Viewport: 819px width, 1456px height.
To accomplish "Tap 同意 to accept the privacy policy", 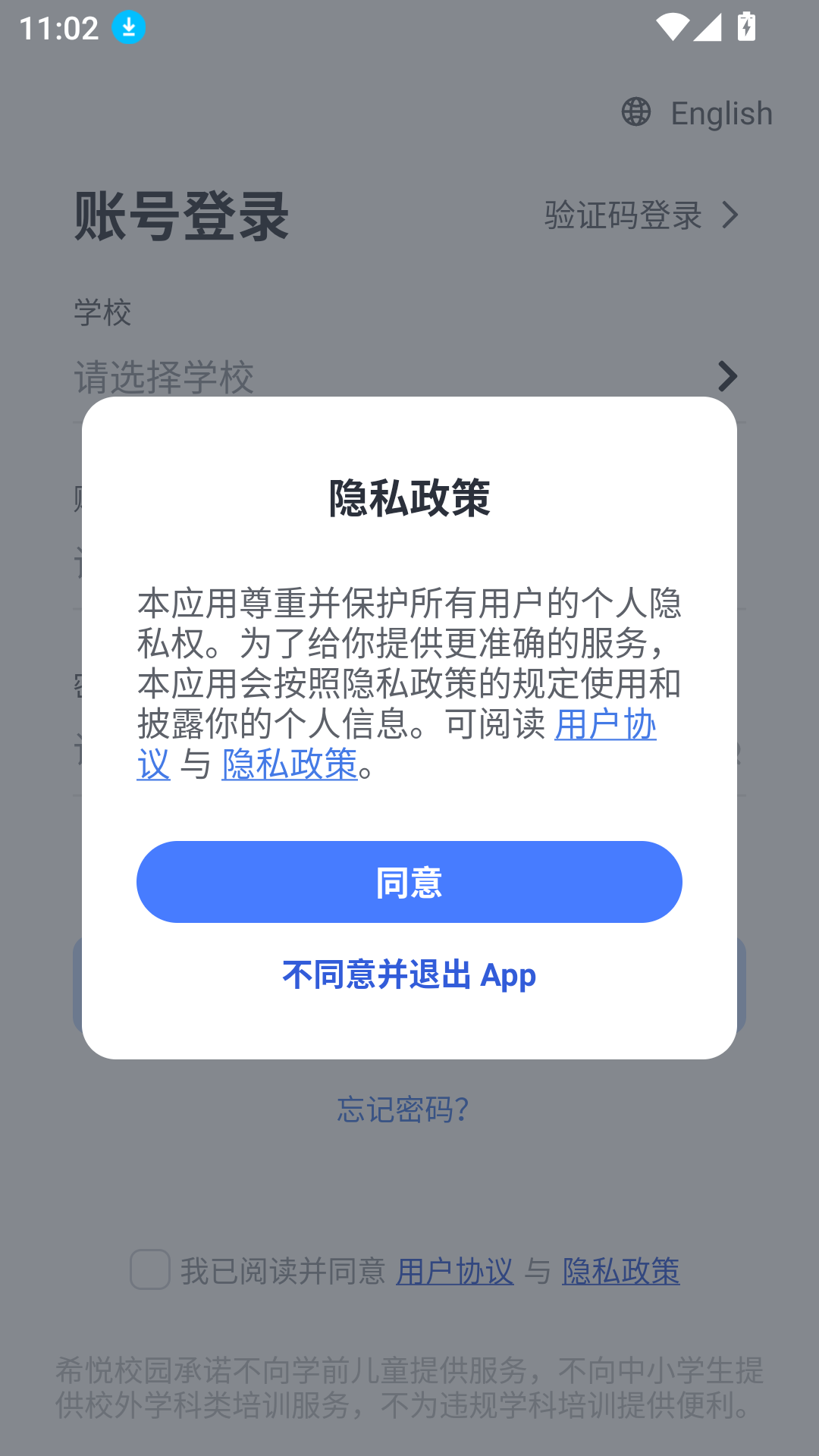I will pos(409,882).
